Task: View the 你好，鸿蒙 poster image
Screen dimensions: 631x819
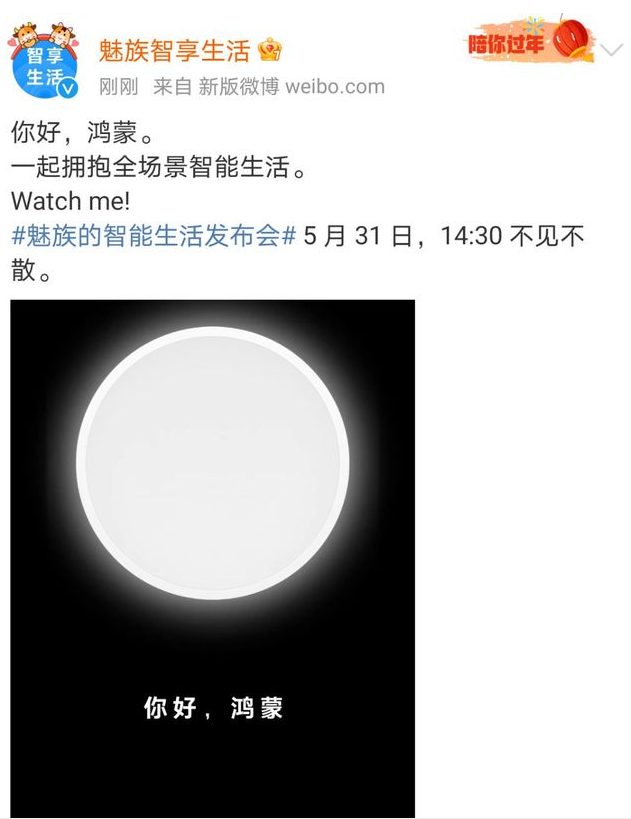Action: click(212, 558)
